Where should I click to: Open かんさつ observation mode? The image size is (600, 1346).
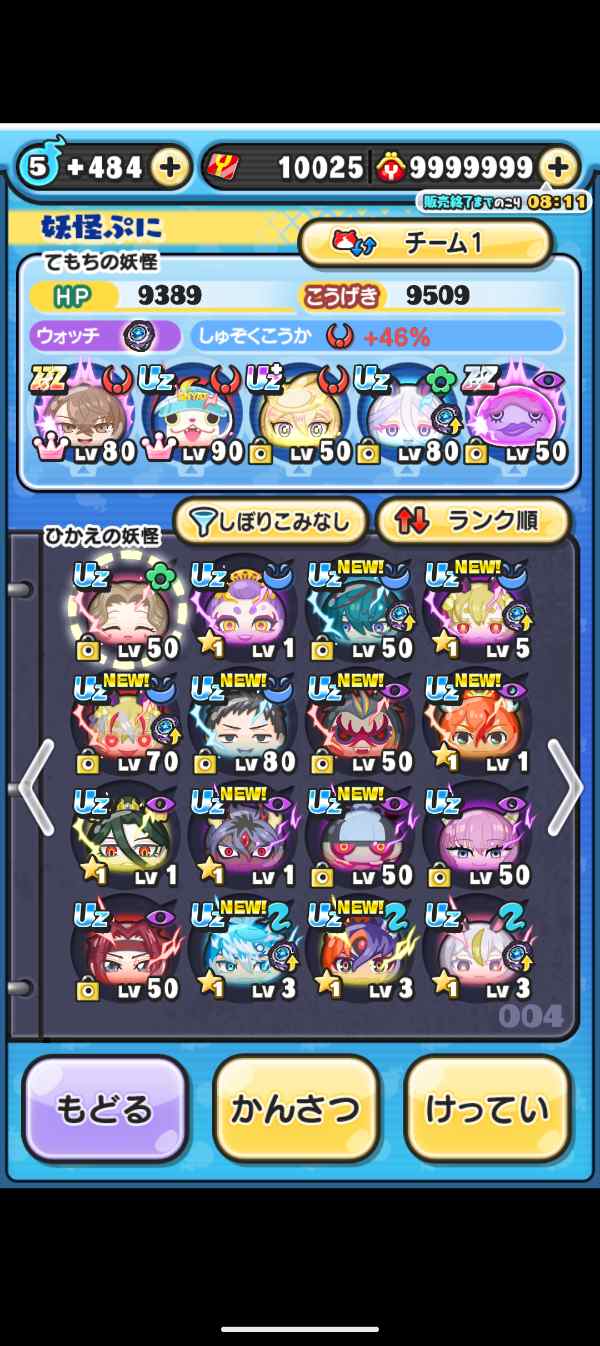coord(296,1109)
